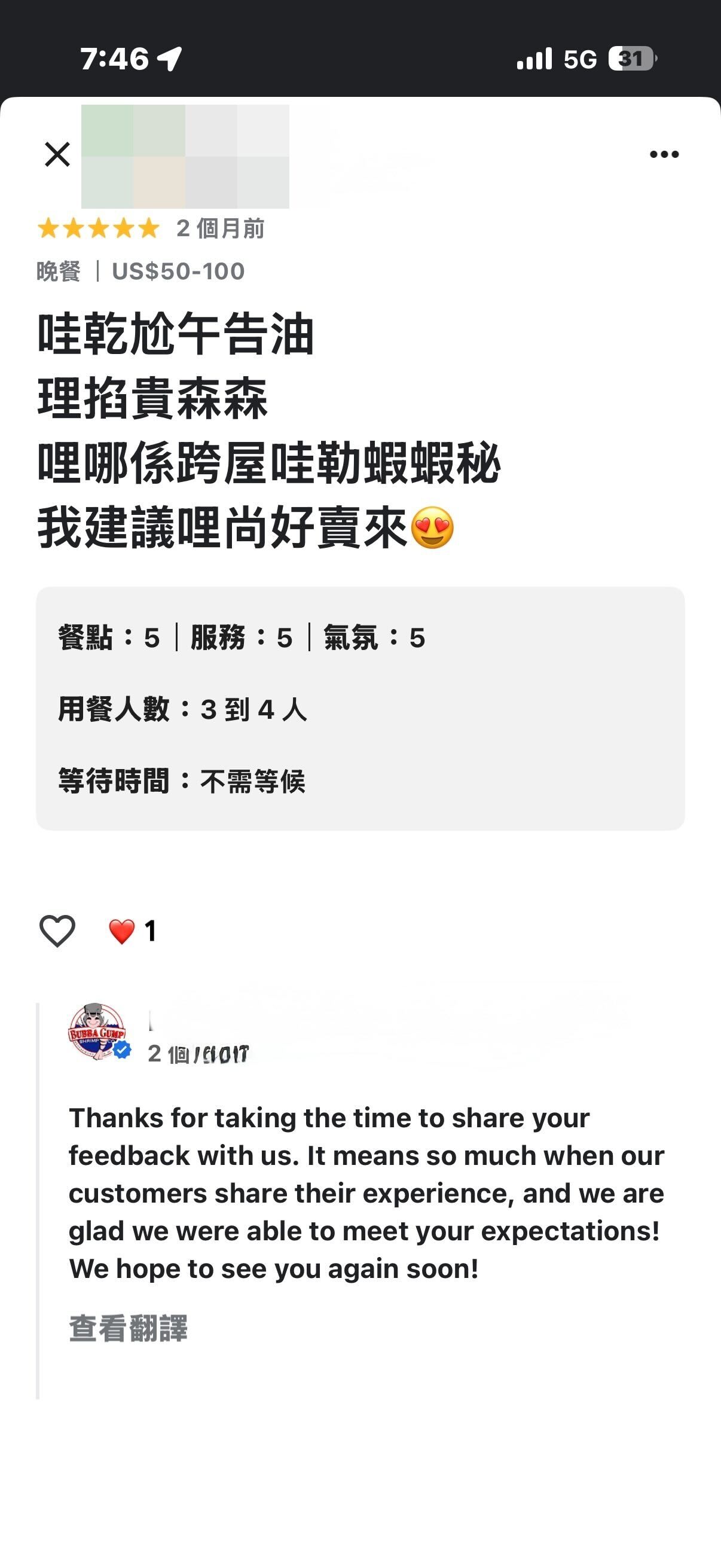The image size is (721, 1568).
Task: Open the review options overflow menu
Action: pos(665,154)
